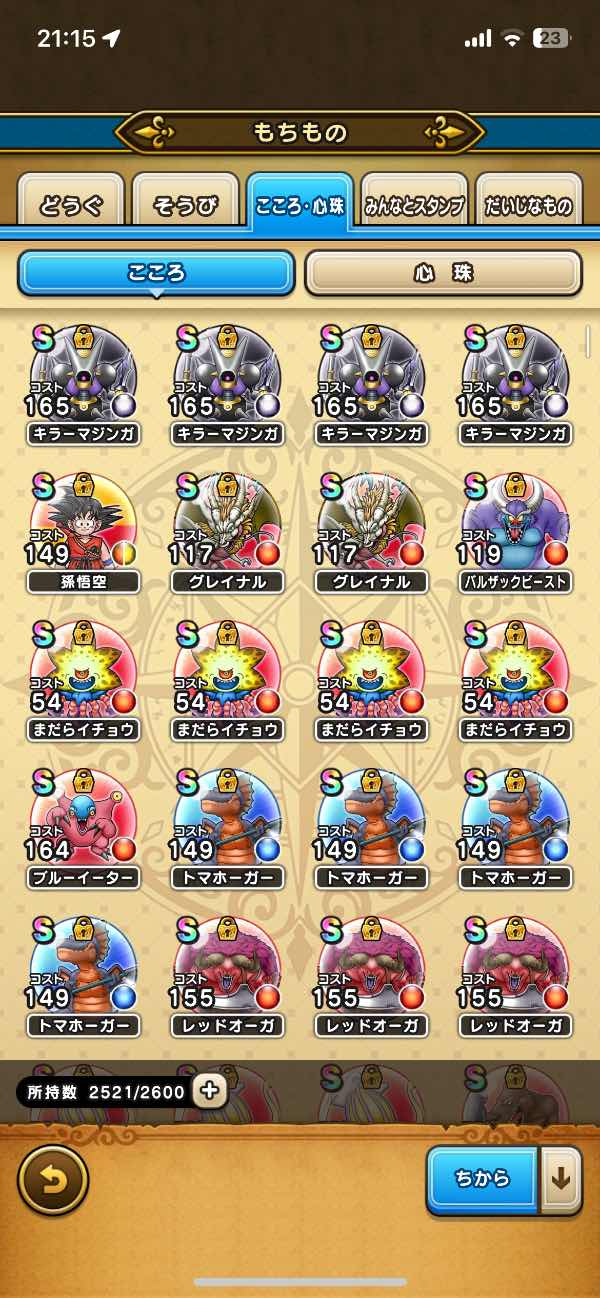Toggle the sort order arrow

(x=561, y=1179)
